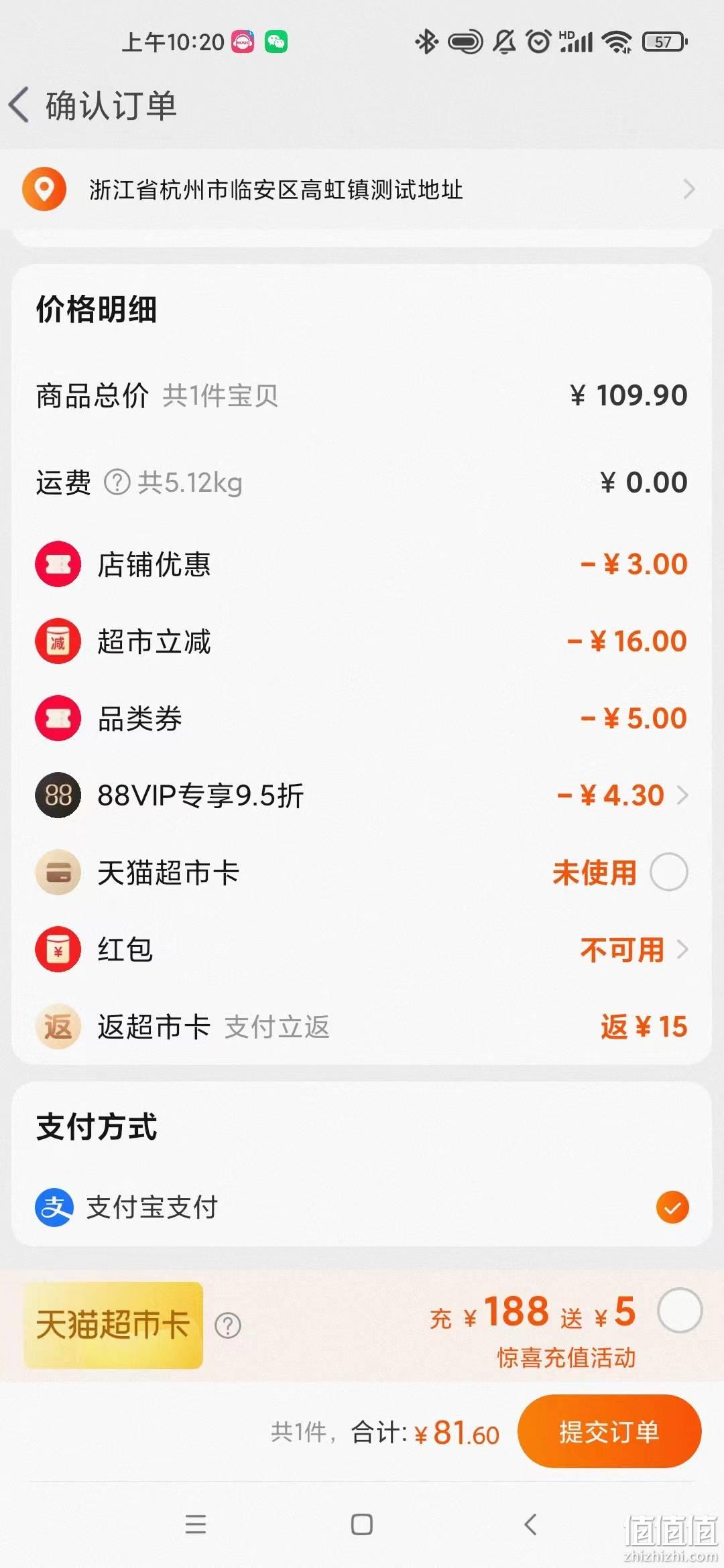Open the 88VIP专享9.5折 discount details

pos(362,795)
